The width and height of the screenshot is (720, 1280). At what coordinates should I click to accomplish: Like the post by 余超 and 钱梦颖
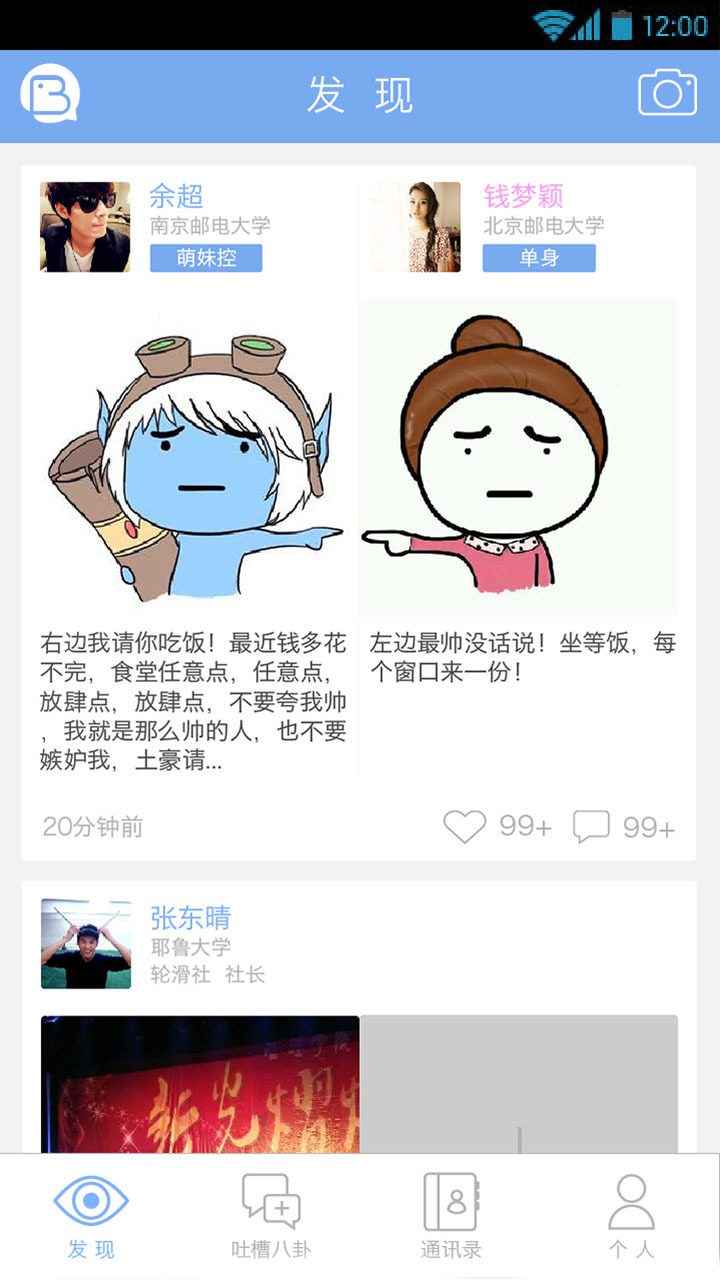[x=465, y=827]
